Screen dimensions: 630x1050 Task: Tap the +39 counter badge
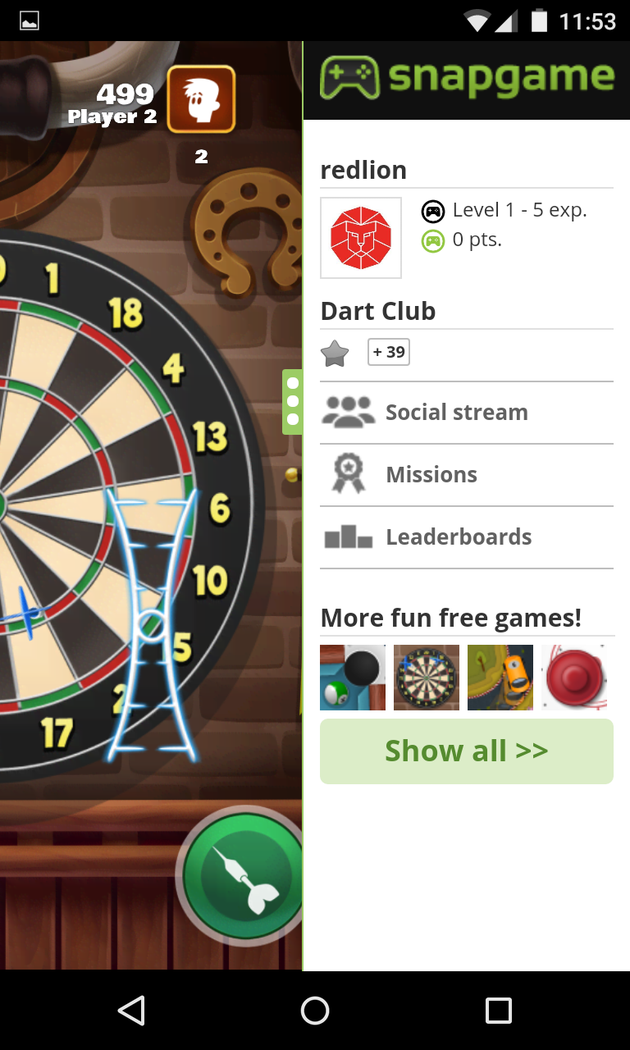388,352
